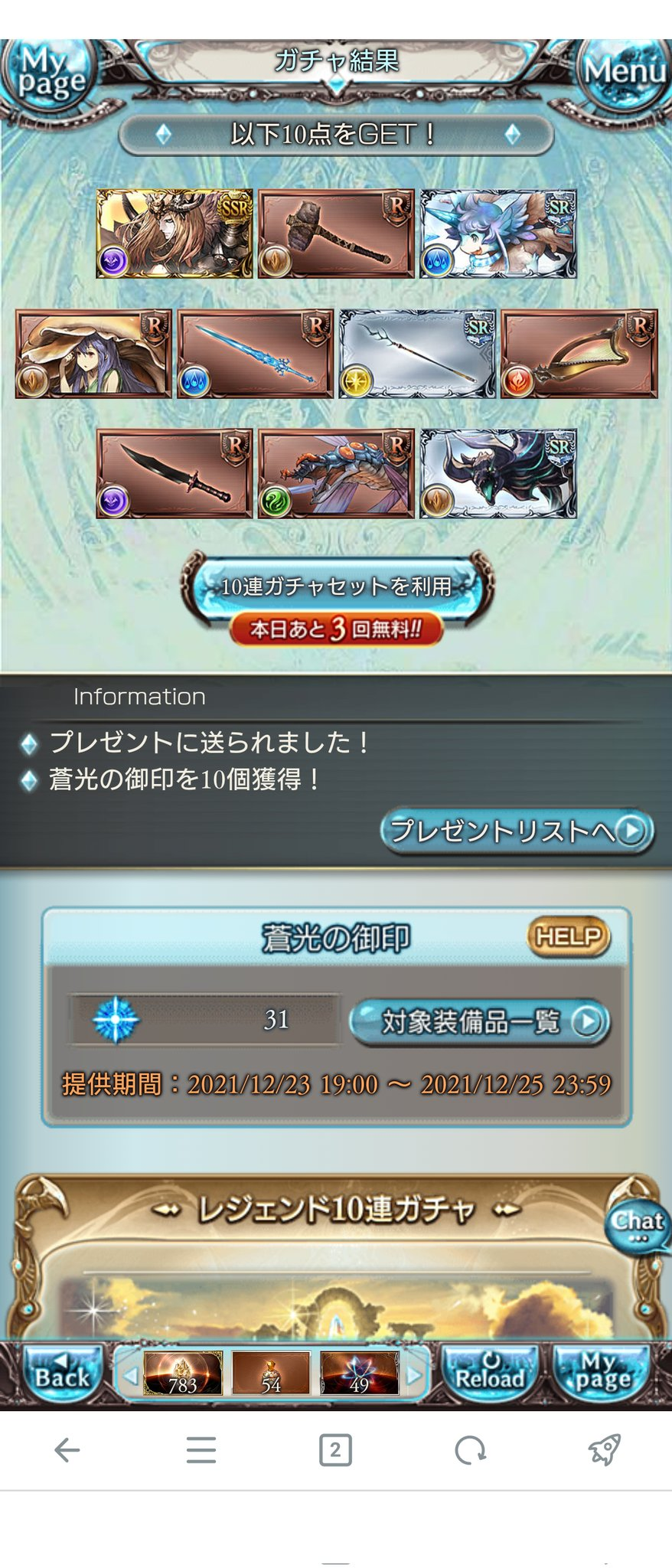Open the browser hamburger menu
This screenshot has width=672, height=1568.
pyautogui.click(x=201, y=1450)
